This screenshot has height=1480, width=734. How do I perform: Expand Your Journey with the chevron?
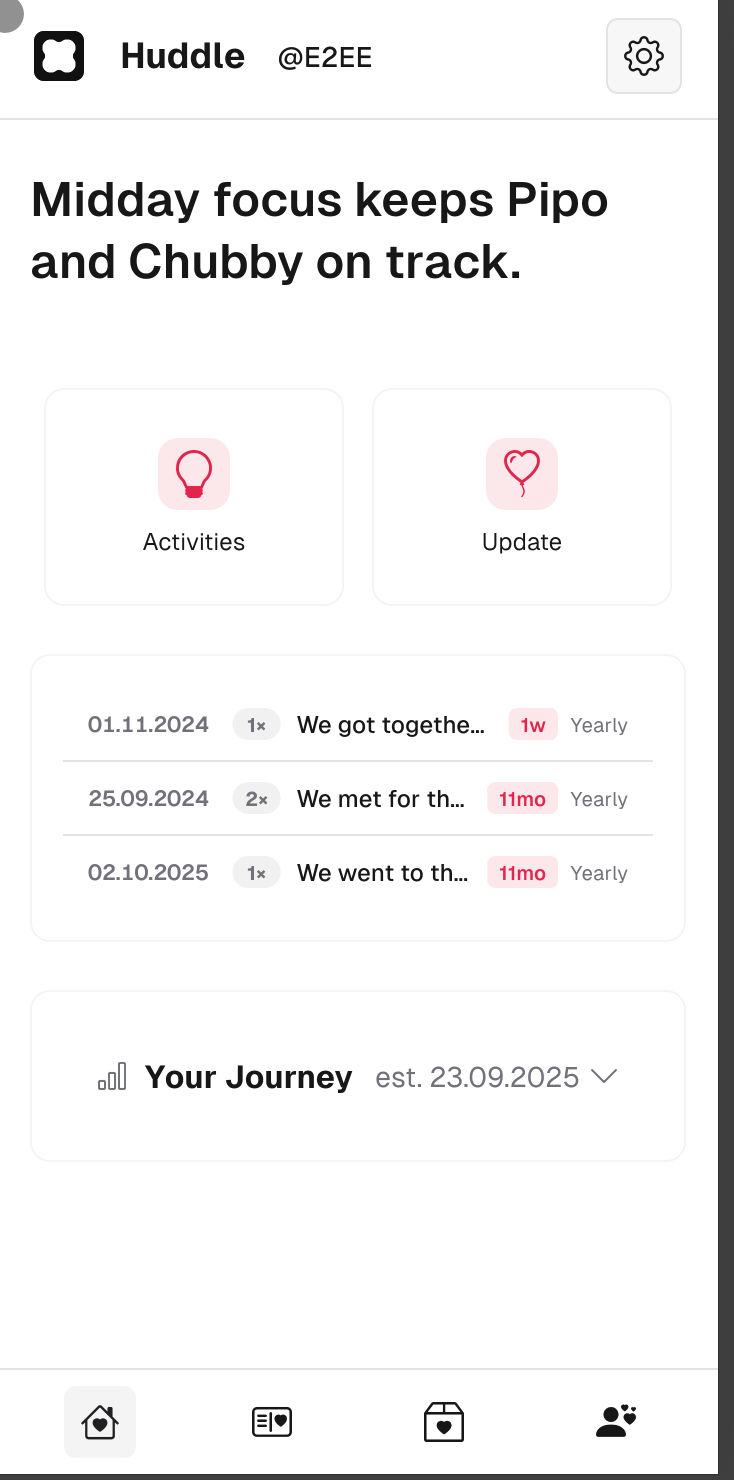(x=604, y=1077)
